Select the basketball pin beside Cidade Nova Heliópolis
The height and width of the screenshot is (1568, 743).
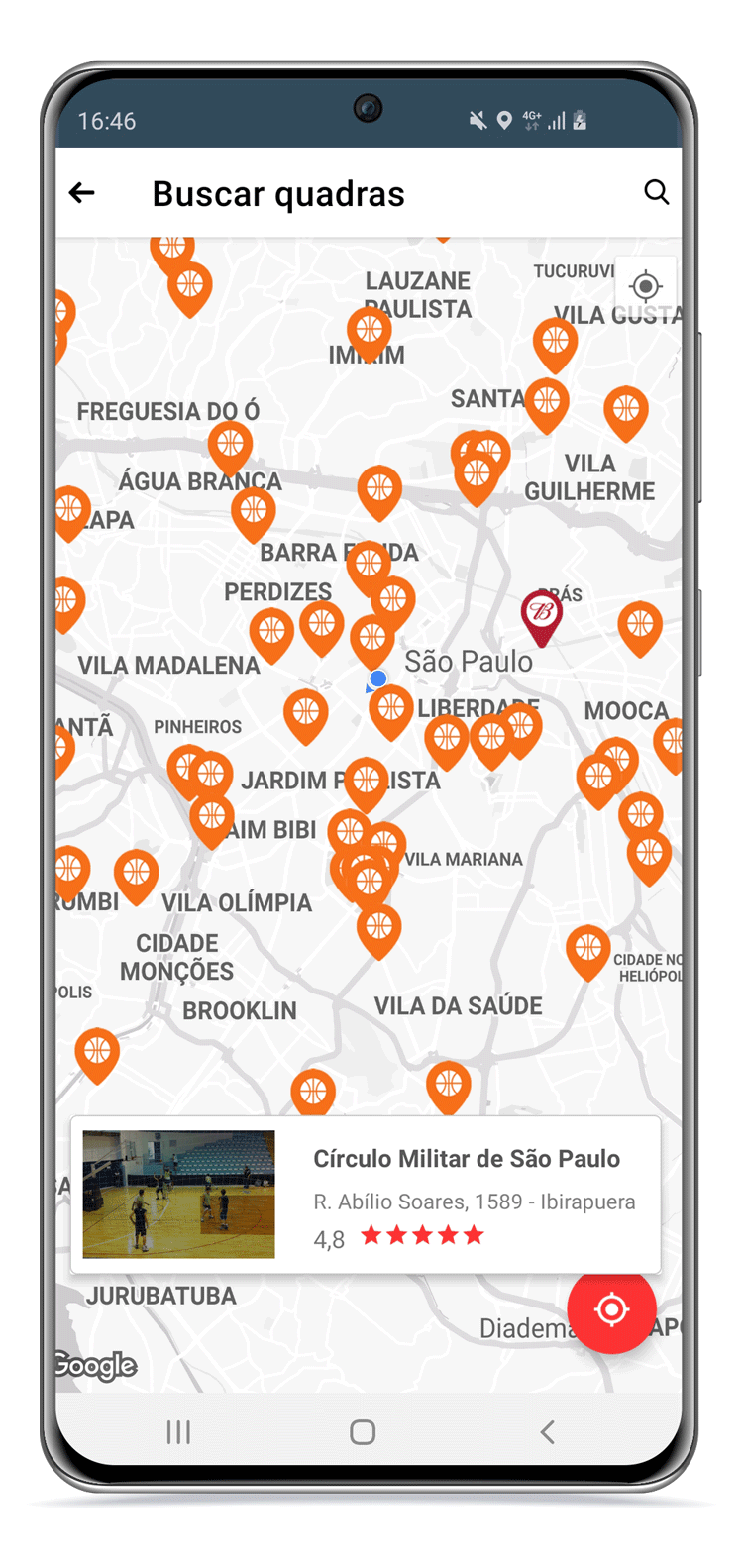[587, 947]
